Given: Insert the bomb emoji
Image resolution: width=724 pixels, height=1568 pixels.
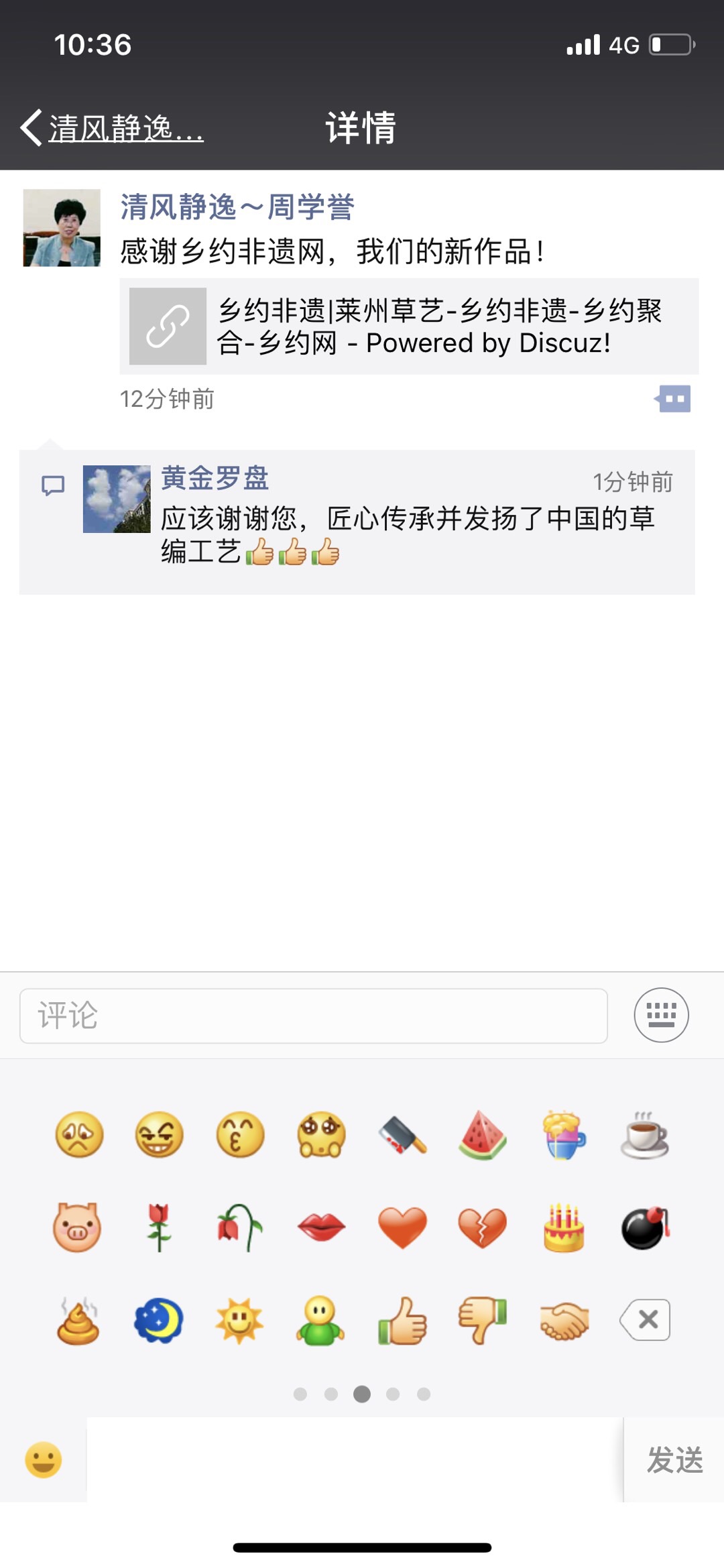Looking at the screenshot, I should (x=644, y=1227).
